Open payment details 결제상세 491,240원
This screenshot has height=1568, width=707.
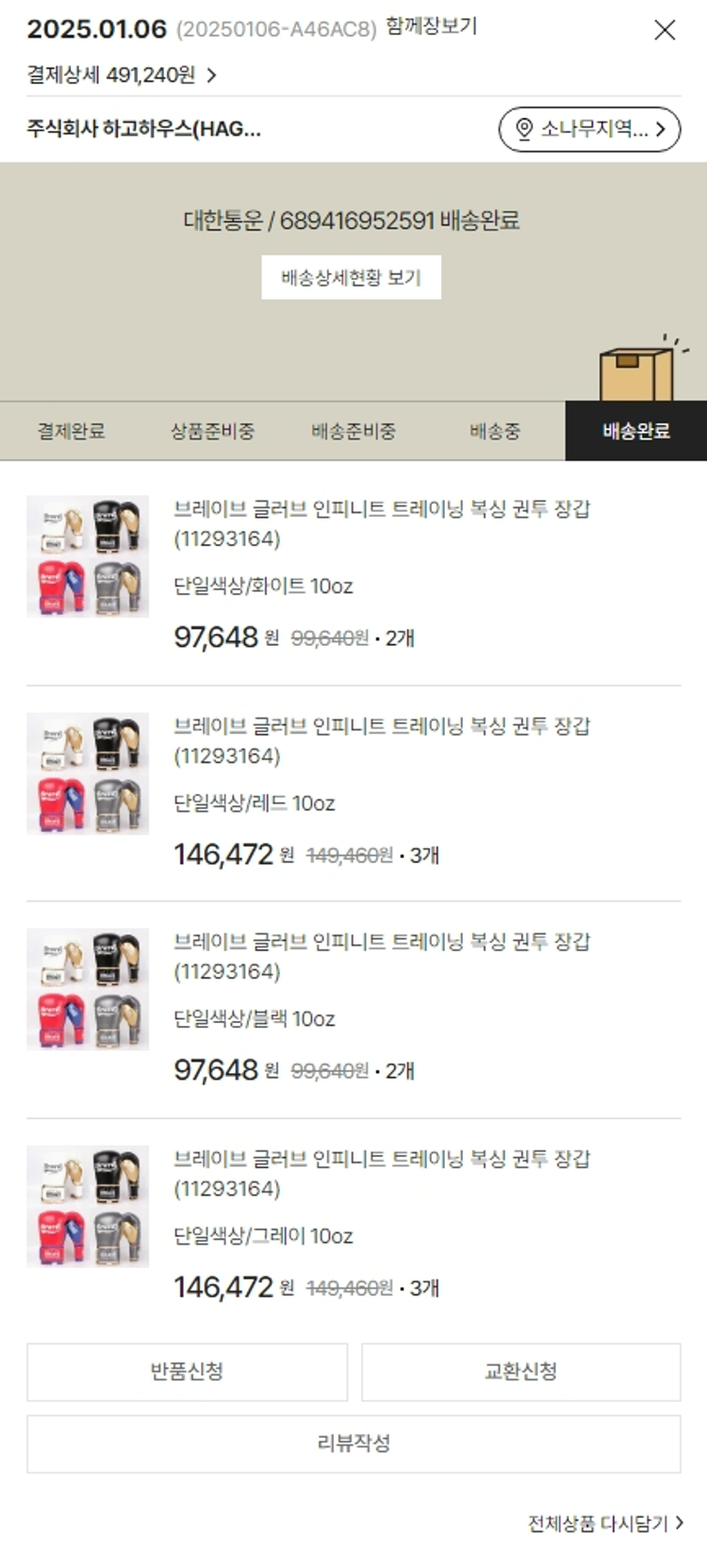pos(122,74)
